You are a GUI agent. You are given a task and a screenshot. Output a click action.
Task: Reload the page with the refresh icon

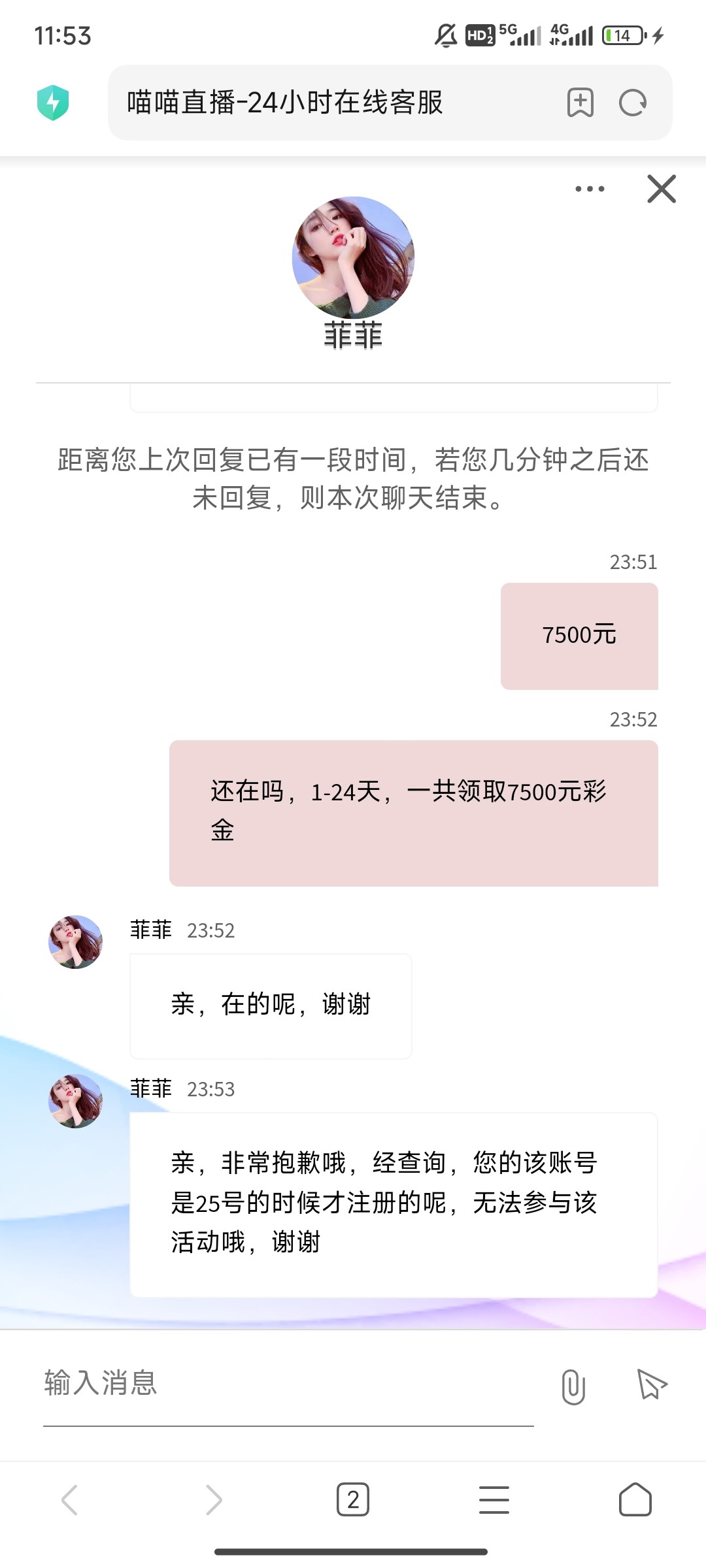point(633,103)
